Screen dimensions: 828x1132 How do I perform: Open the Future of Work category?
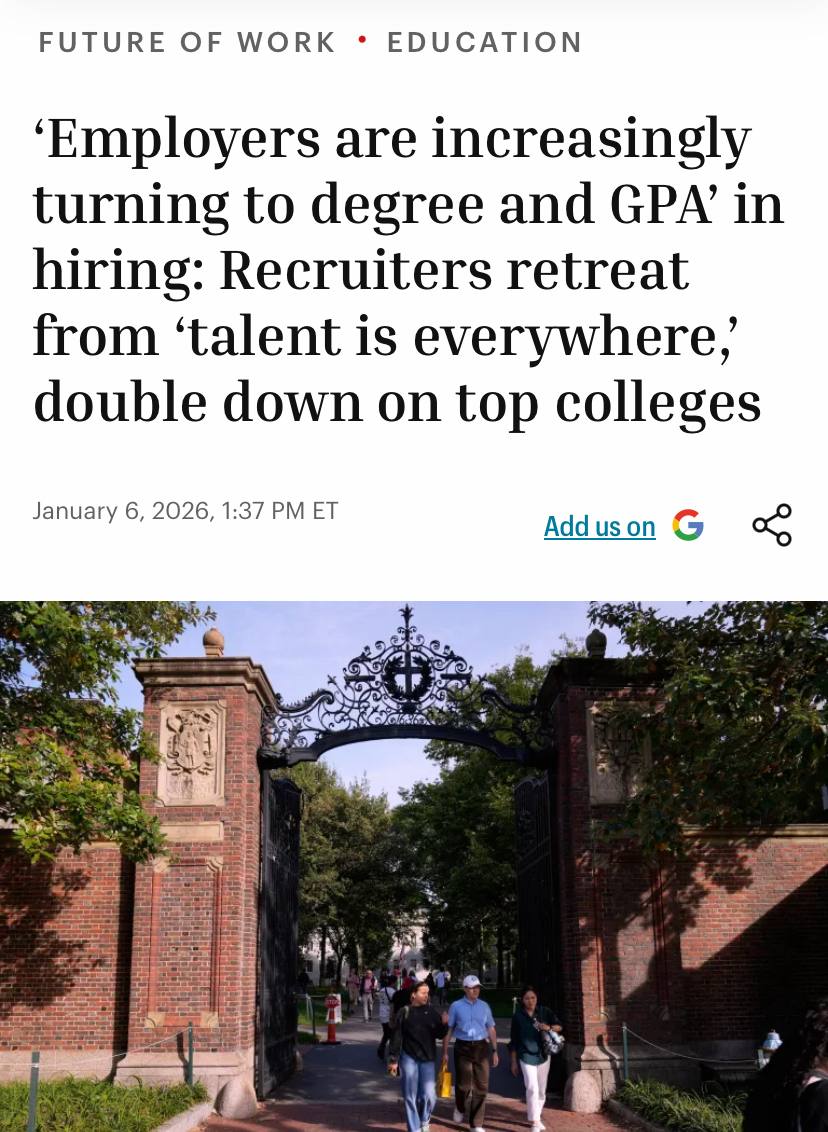[x=187, y=42]
